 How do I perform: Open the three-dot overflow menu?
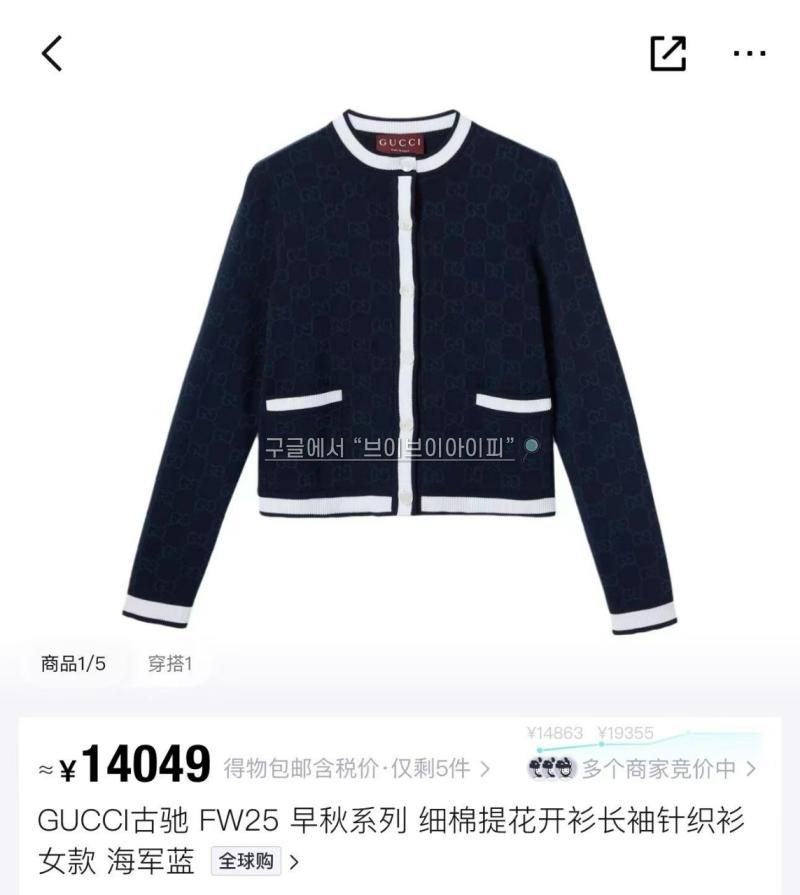[749, 53]
